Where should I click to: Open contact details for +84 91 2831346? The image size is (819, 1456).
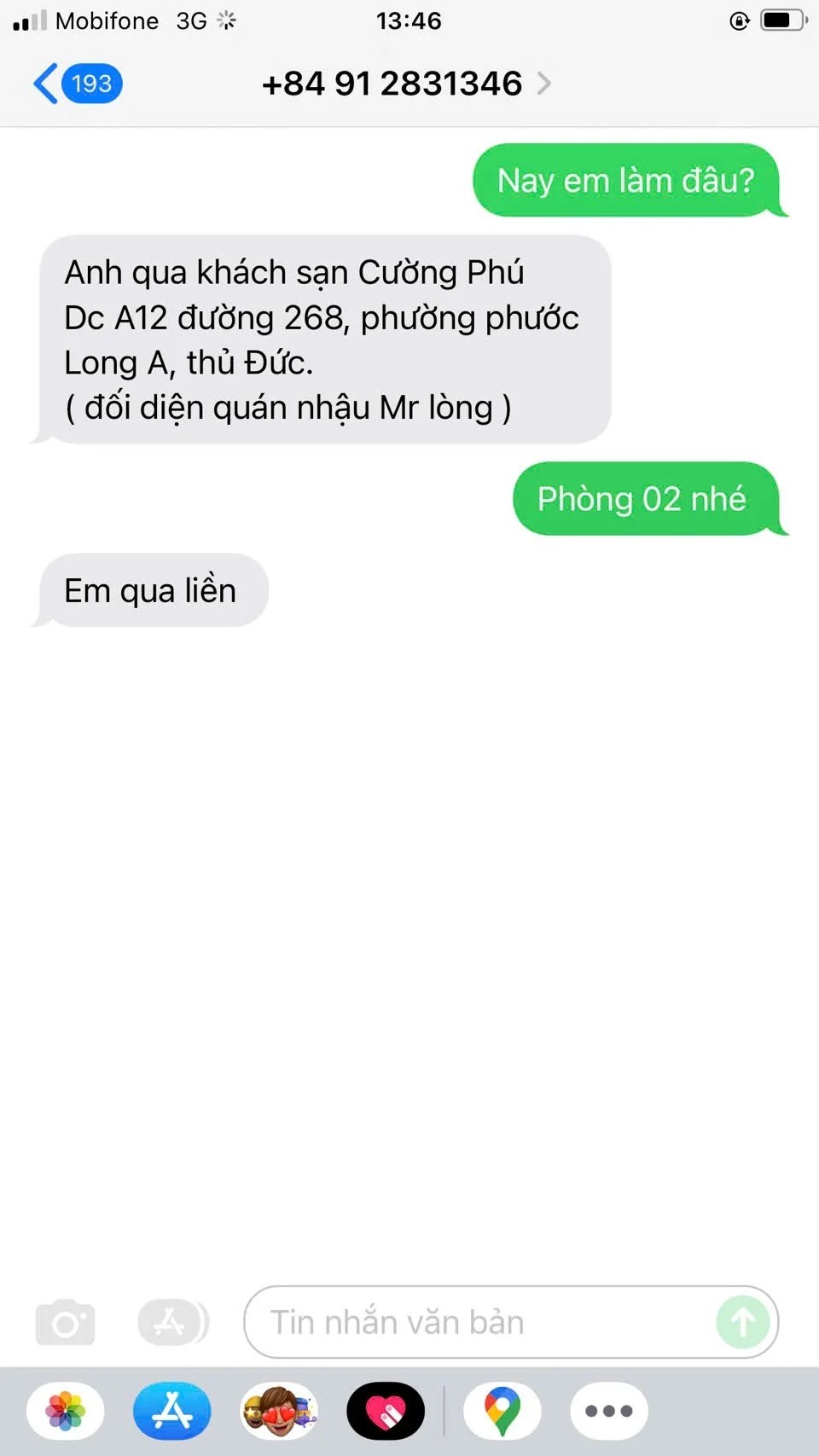[x=406, y=84]
